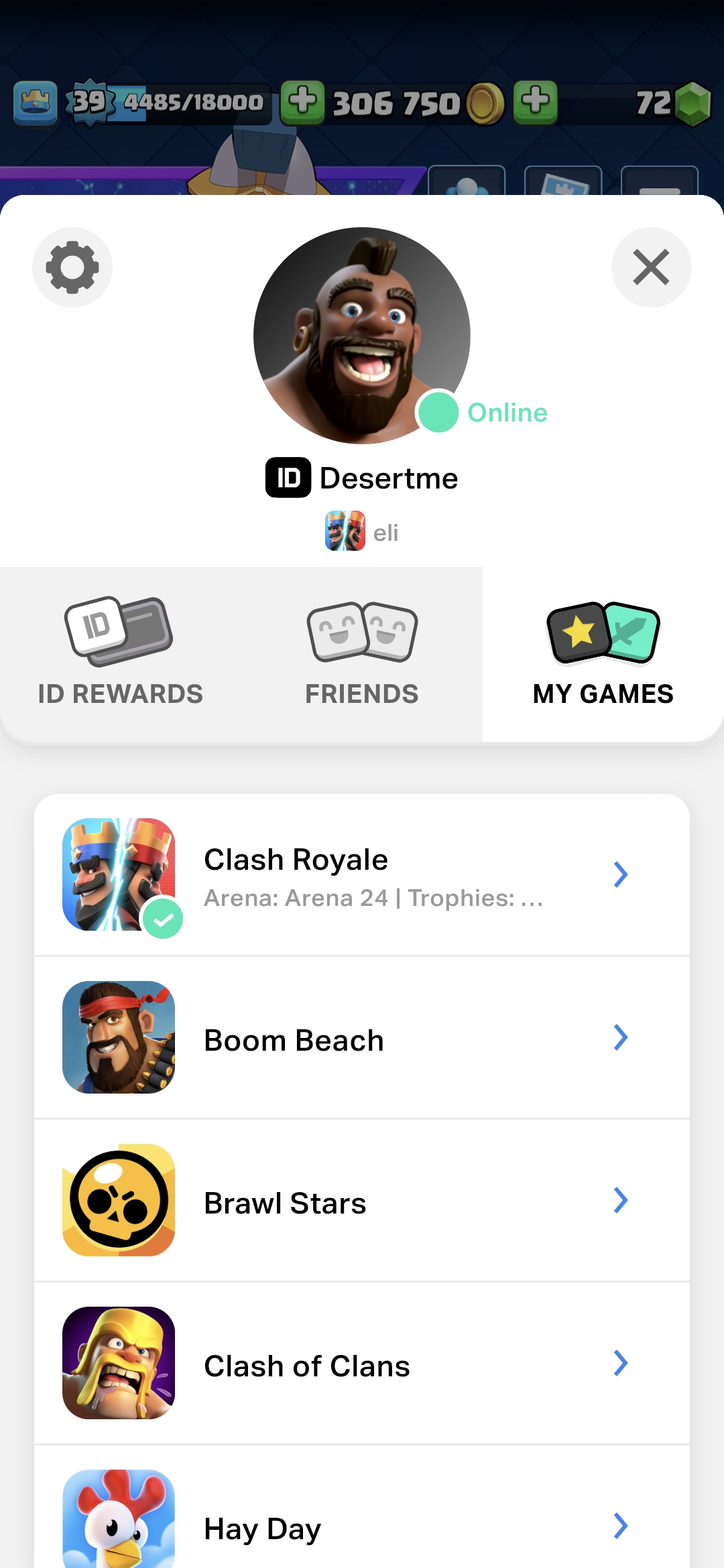This screenshot has height=1568, width=724.
Task: Open Clash of Clans from the list
Action: [362, 1364]
